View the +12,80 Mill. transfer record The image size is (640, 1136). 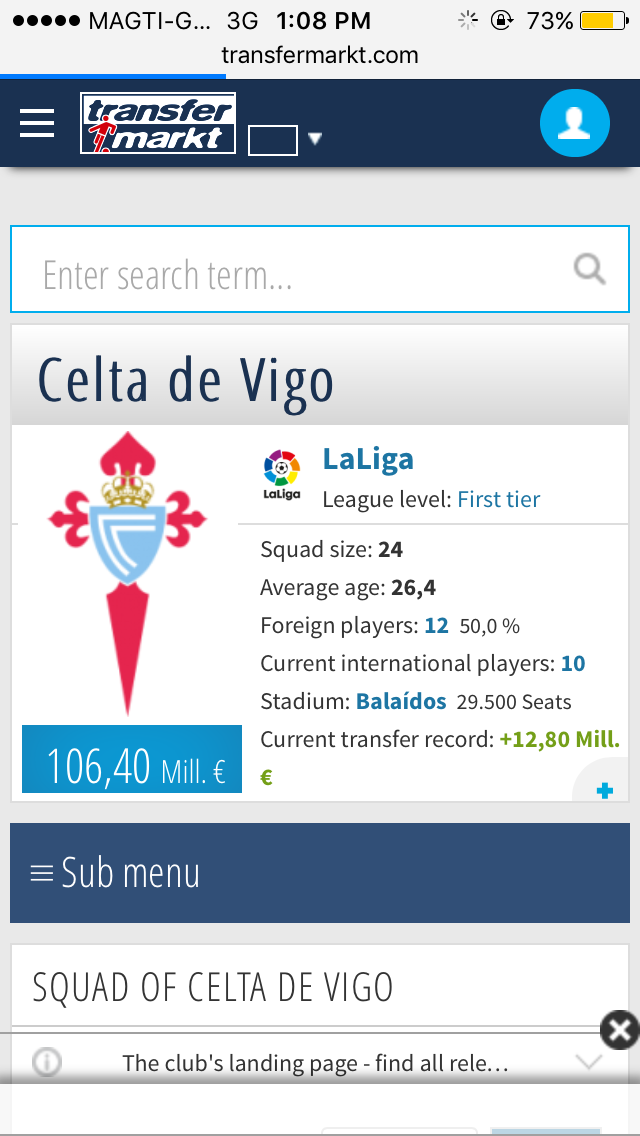click(x=559, y=740)
